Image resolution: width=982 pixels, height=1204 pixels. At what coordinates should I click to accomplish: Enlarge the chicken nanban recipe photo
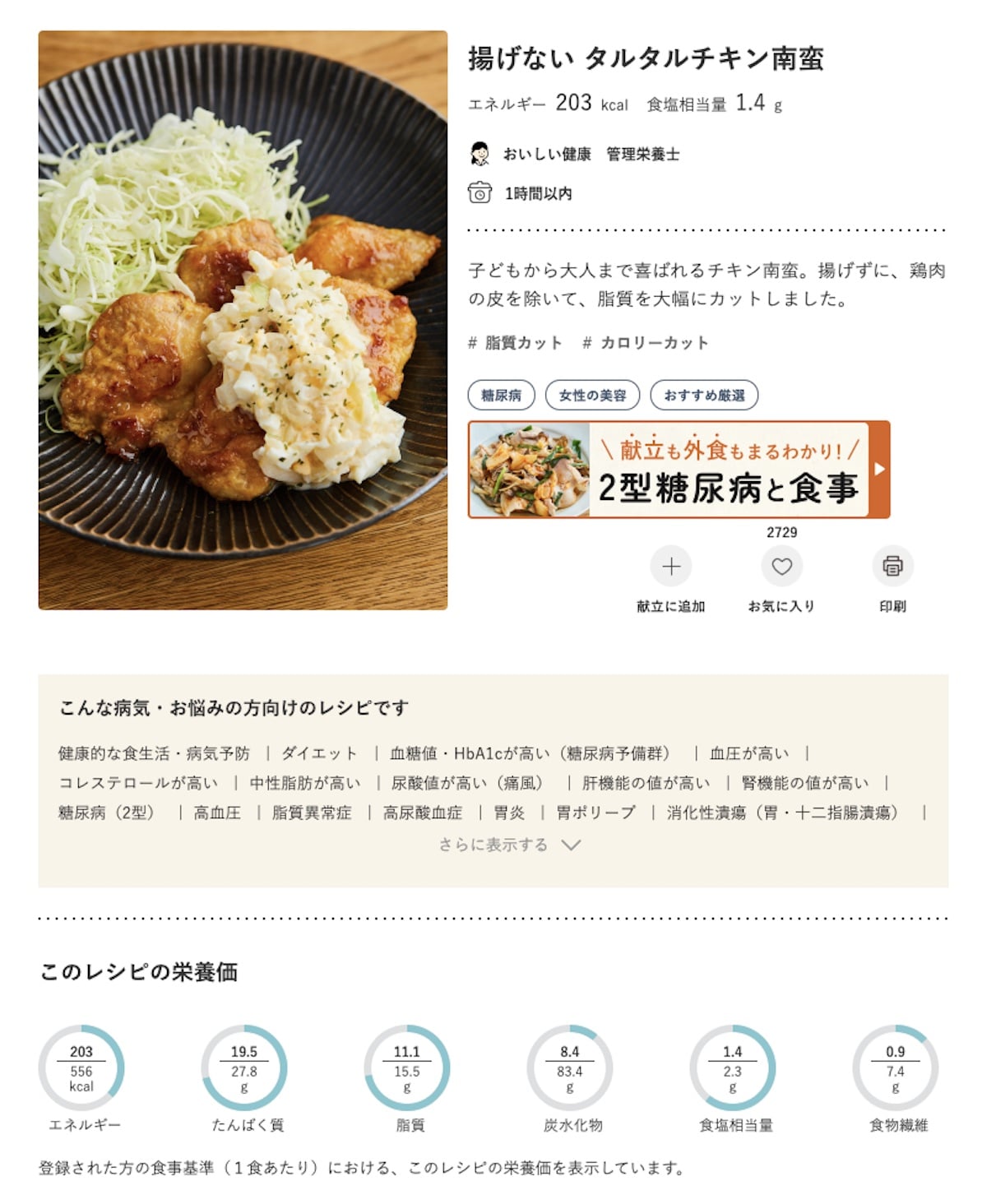243,320
